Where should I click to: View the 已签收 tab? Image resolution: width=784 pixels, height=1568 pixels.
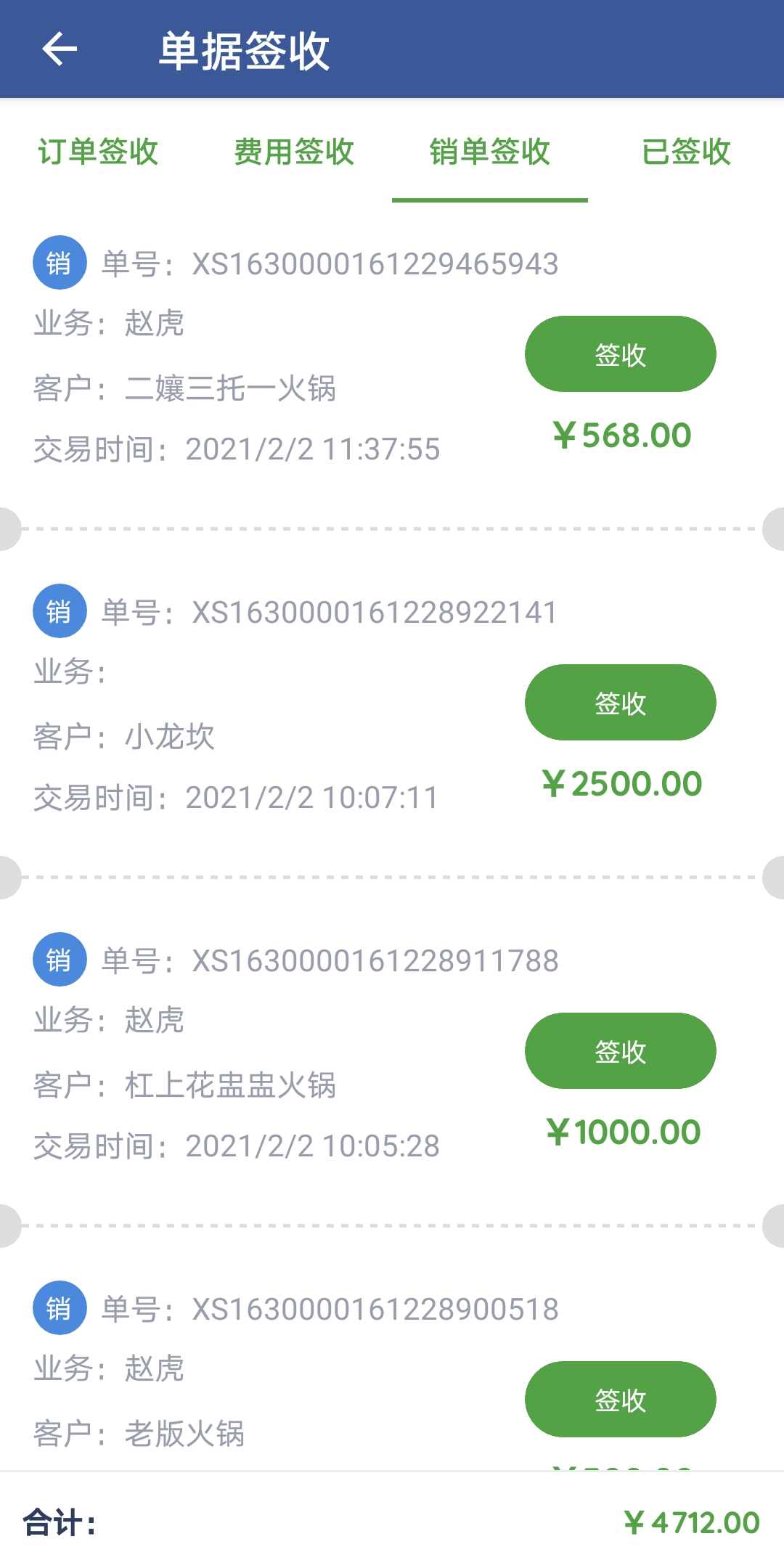(686, 152)
